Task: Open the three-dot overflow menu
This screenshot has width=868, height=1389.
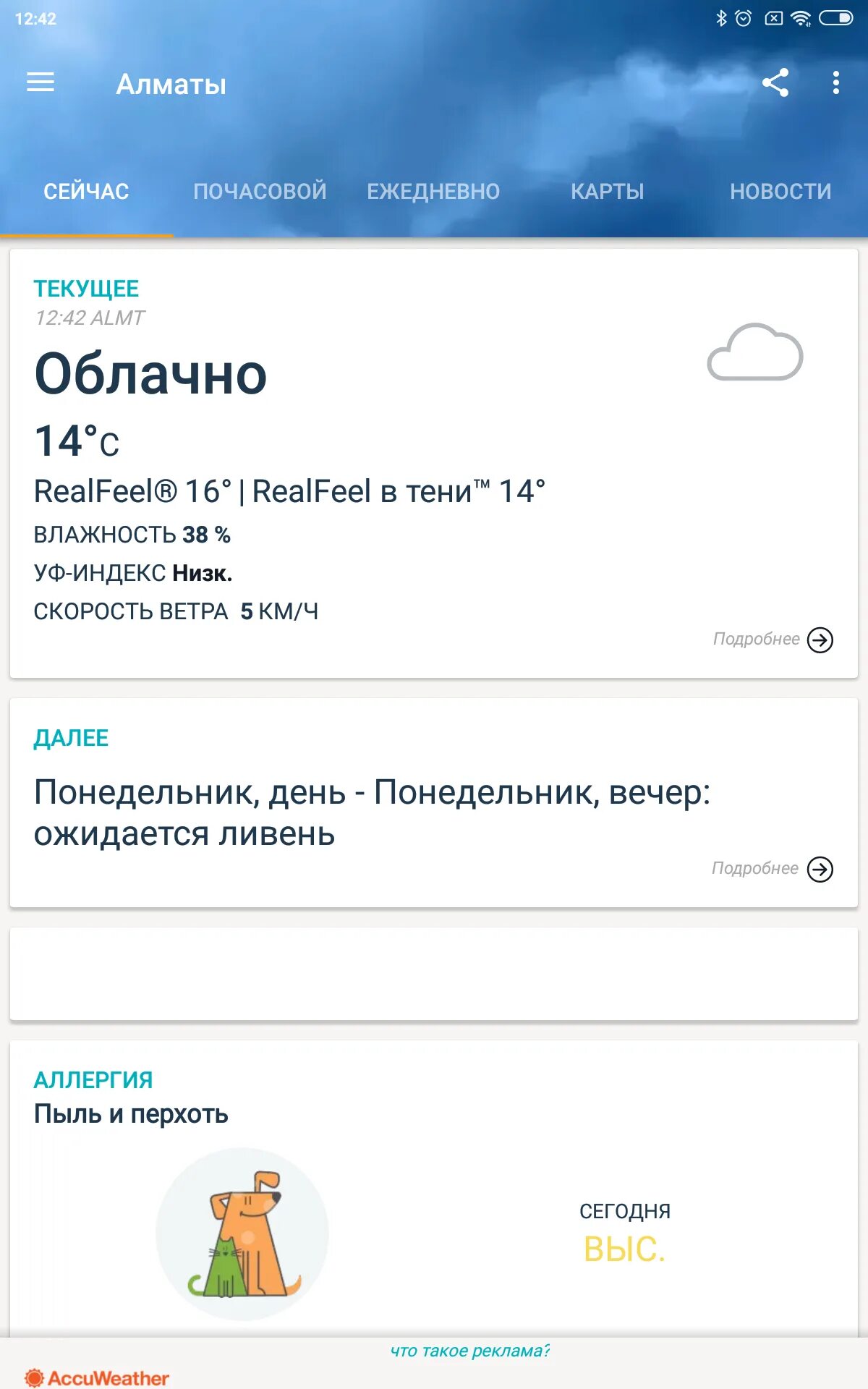Action: 835,82
